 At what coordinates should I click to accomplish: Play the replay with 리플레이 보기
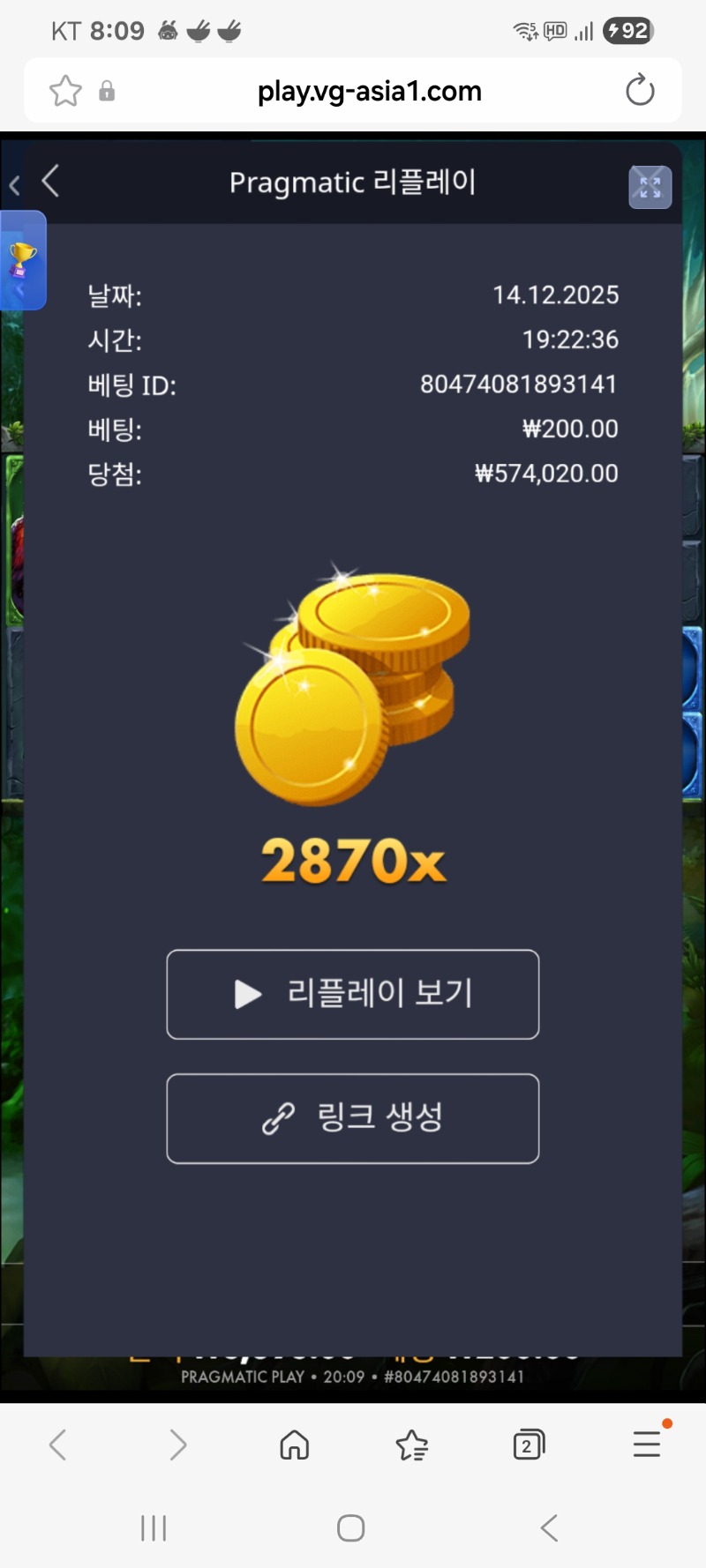pyautogui.click(x=353, y=994)
